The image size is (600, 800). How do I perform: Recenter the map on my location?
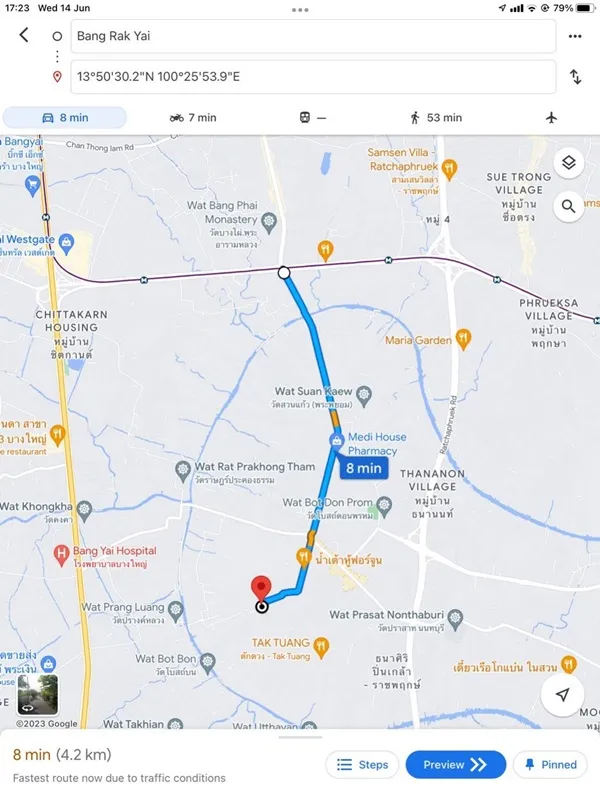click(x=563, y=694)
